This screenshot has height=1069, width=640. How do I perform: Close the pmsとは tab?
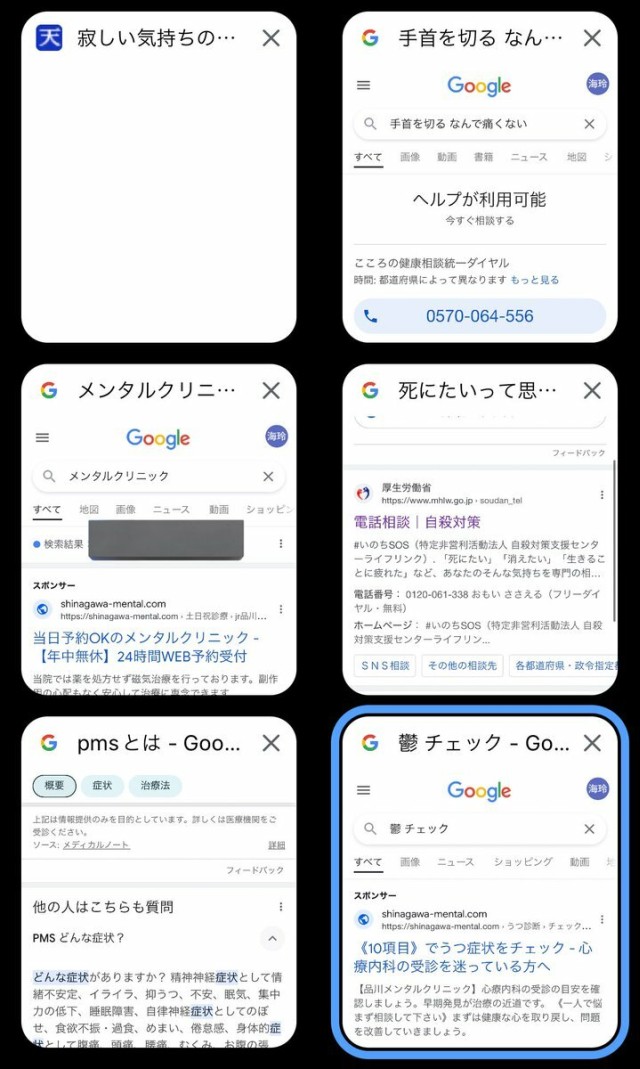click(271, 743)
